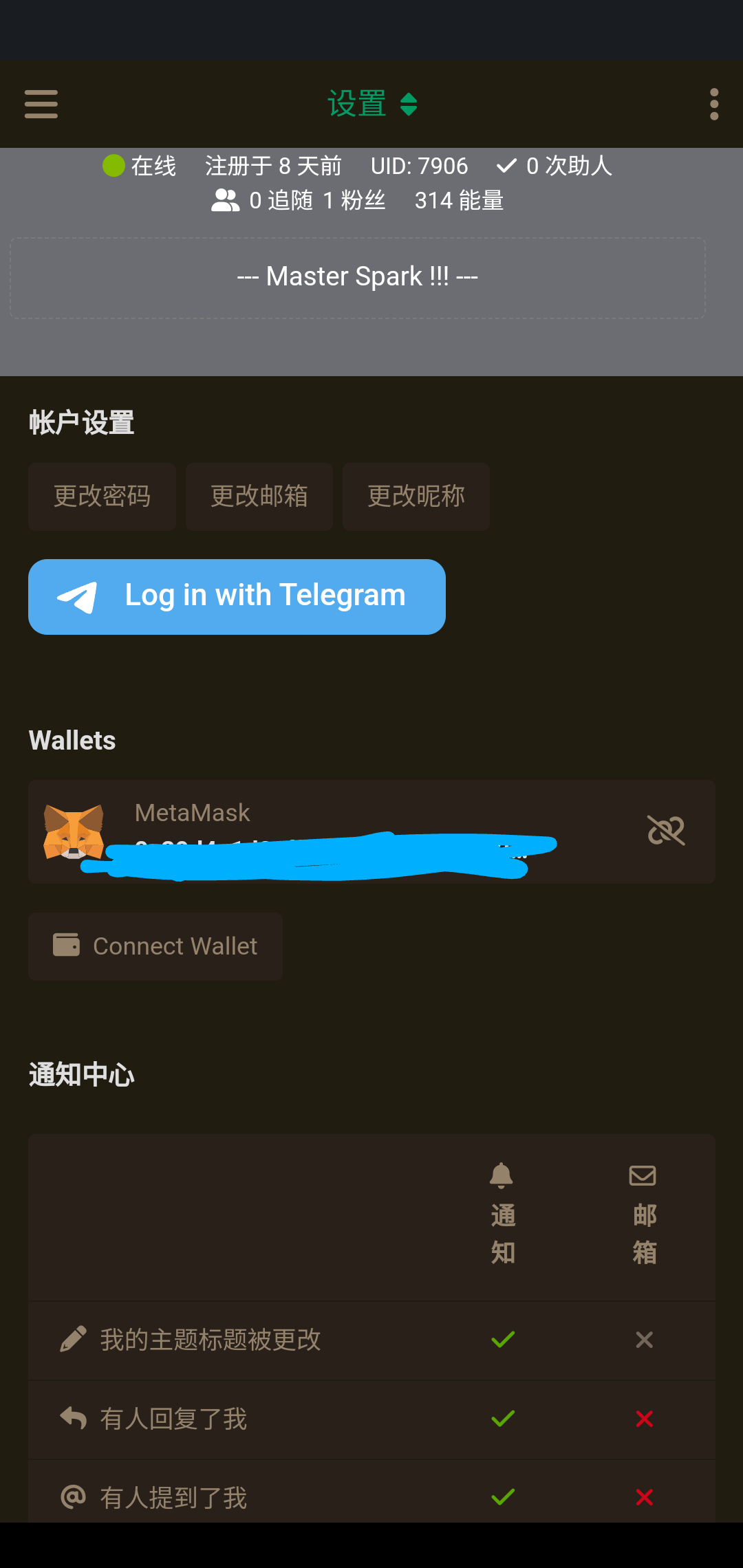743x1568 pixels.
Task: Tap Connect Wallet button
Action: (155, 946)
